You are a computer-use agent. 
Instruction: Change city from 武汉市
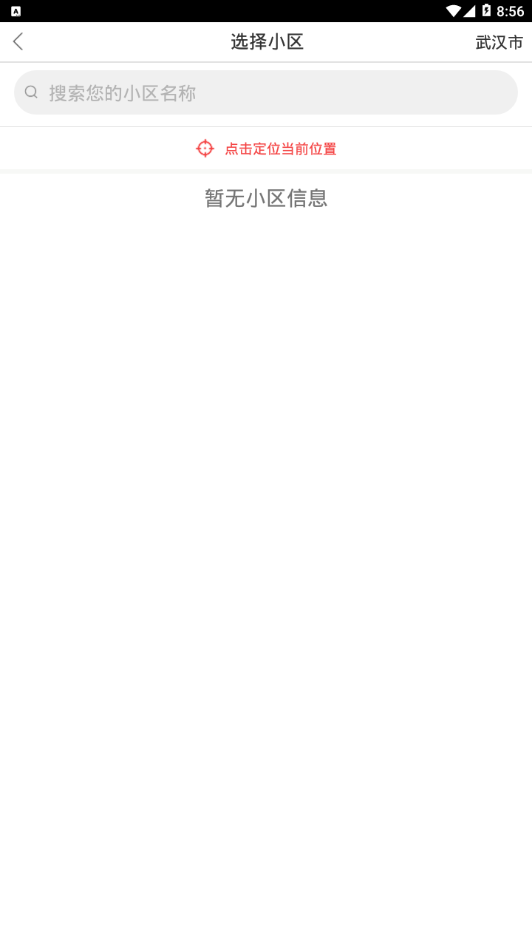pos(499,42)
